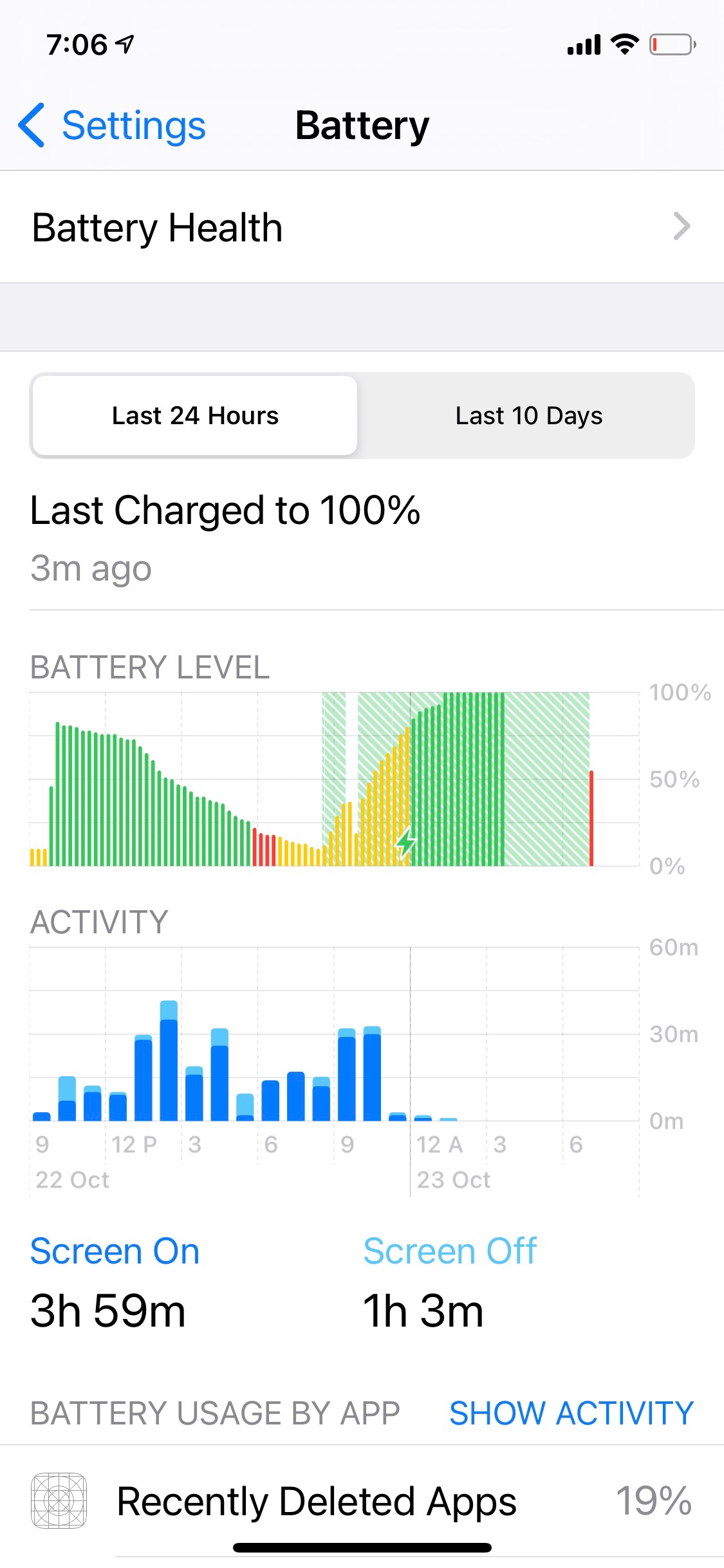Open the Battery Health row
Image resolution: width=724 pixels, height=1568 pixels.
click(362, 227)
